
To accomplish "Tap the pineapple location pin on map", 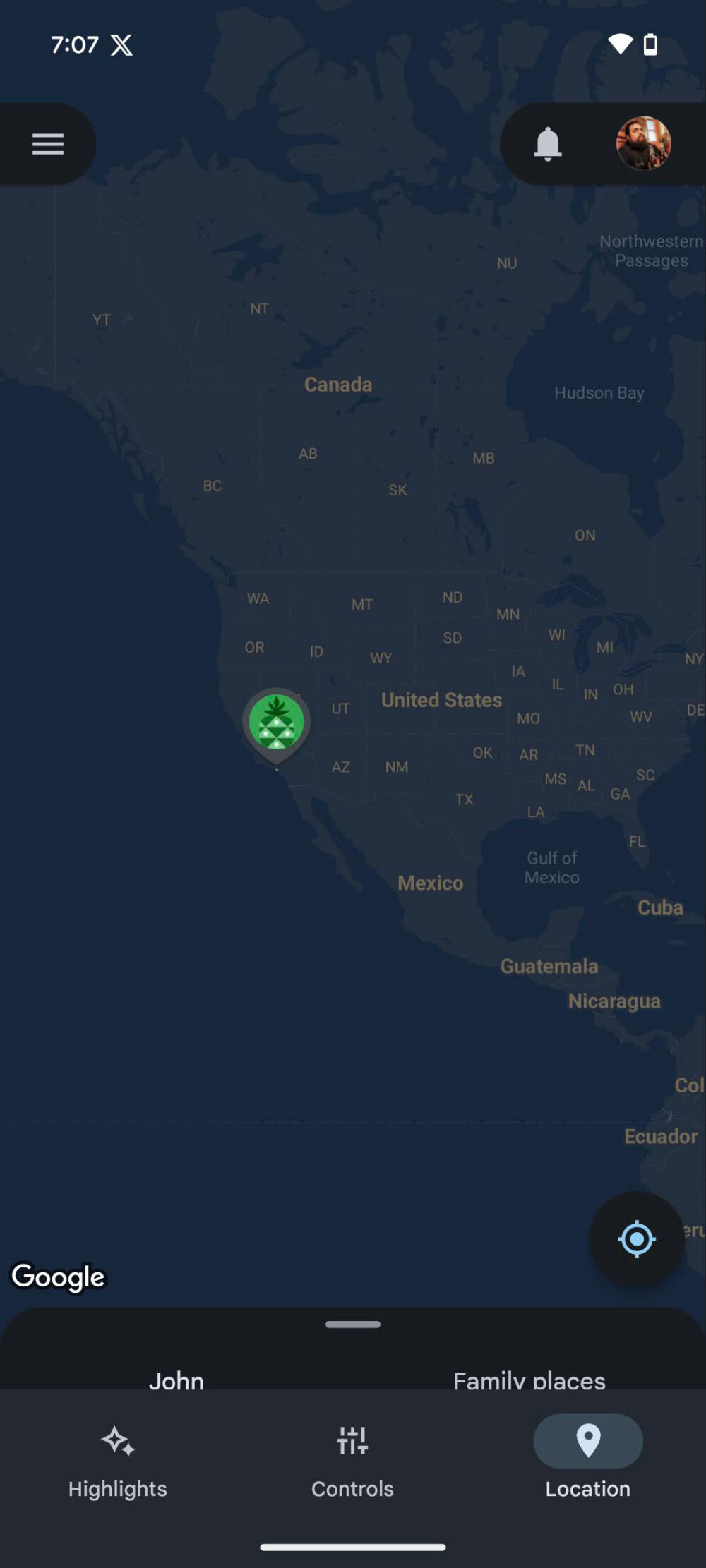I will pos(277,723).
